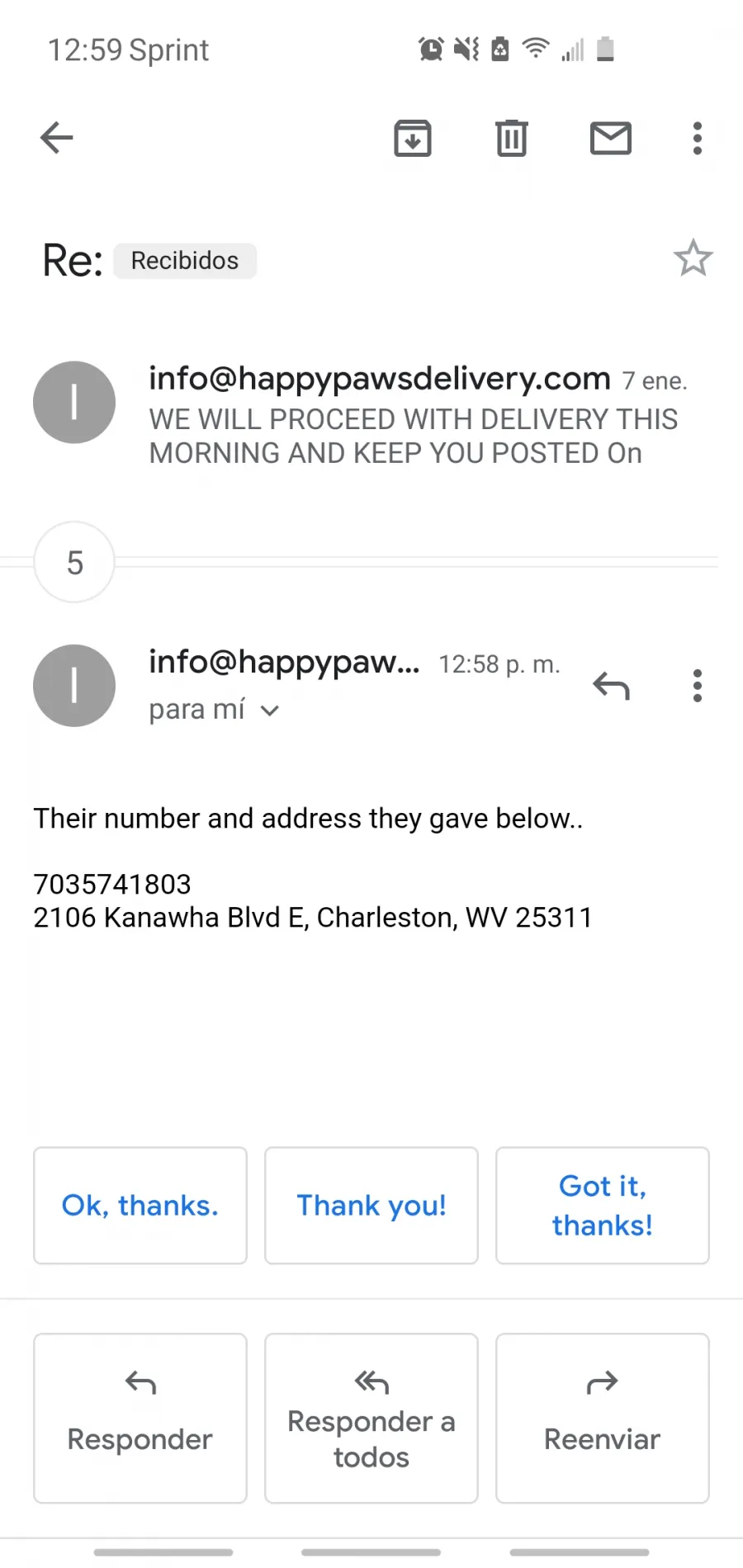Archive this email conversation
Viewport: 743px width, 1568px height.
coord(413,138)
